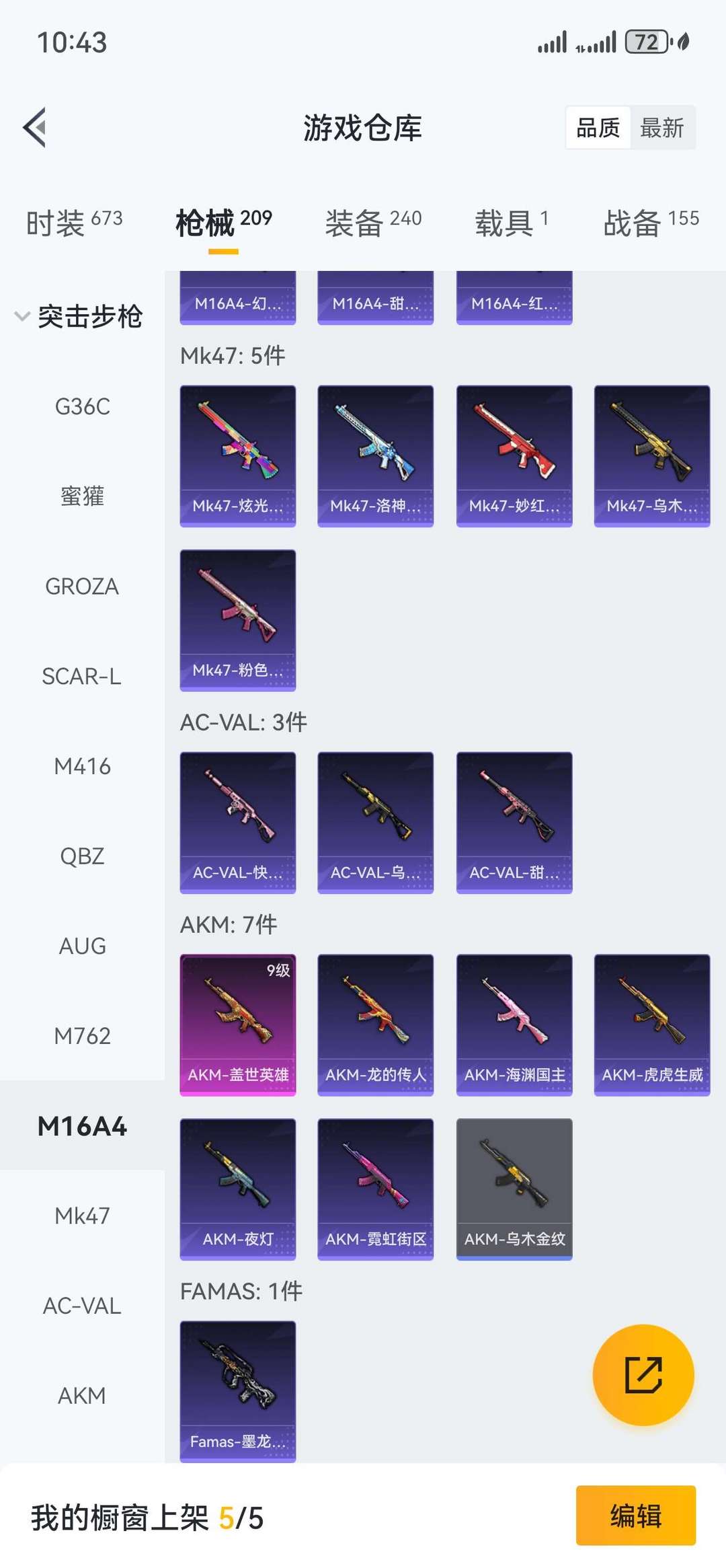Open the 战备 tab
Image resolution: width=726 pixels, height=1568 pixels.
coord(651,222)
